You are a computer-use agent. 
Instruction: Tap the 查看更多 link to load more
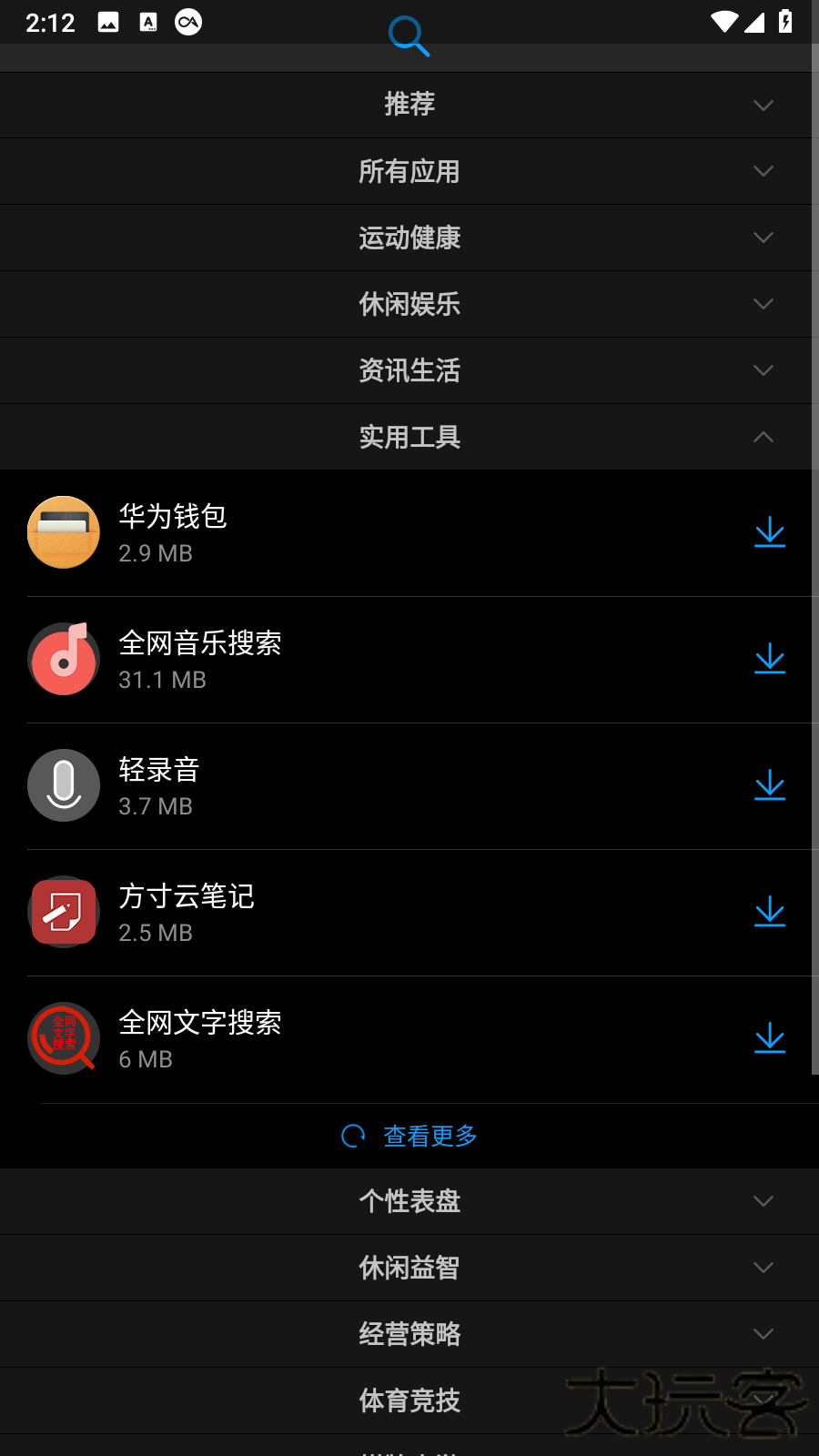pos(430,1136)
